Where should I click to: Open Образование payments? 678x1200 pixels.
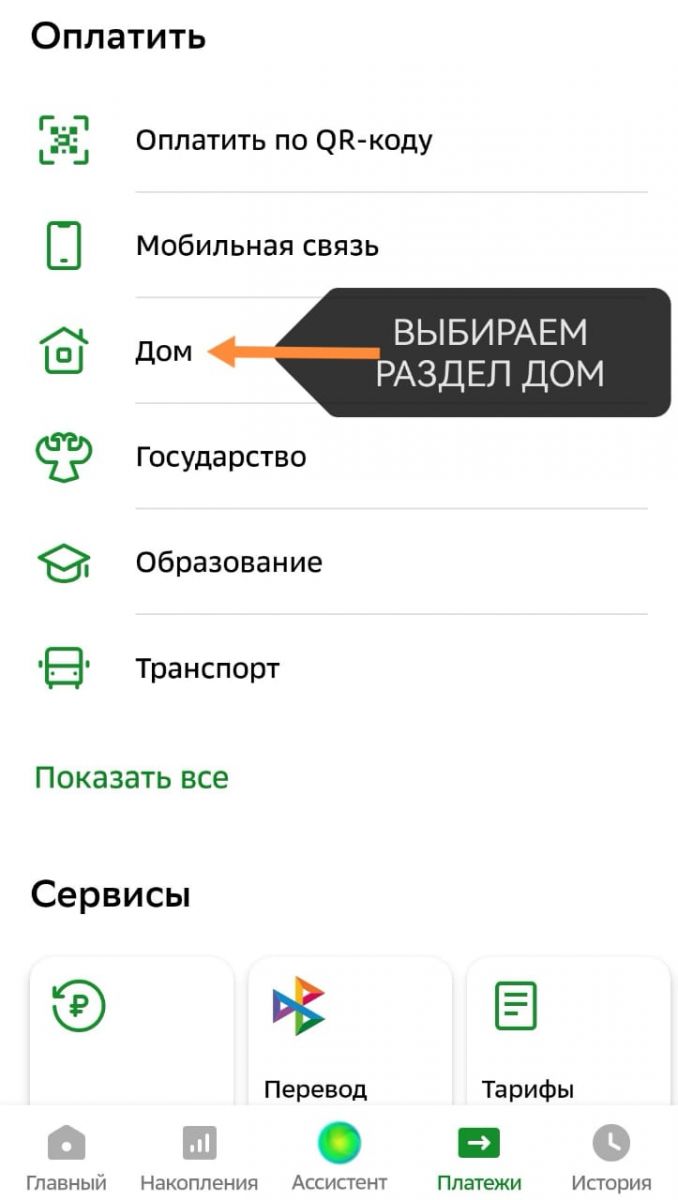point(229,562)
